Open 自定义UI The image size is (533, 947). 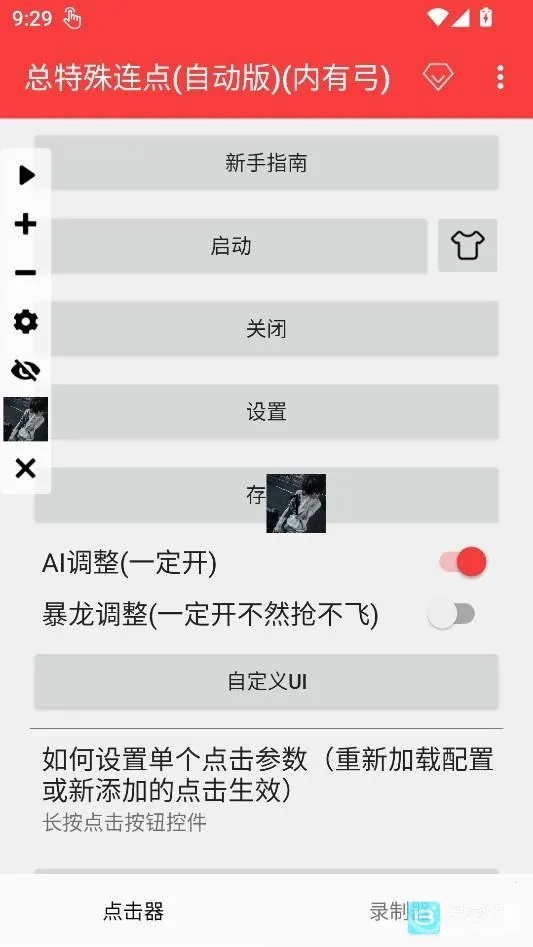click(x=266, y=681)
